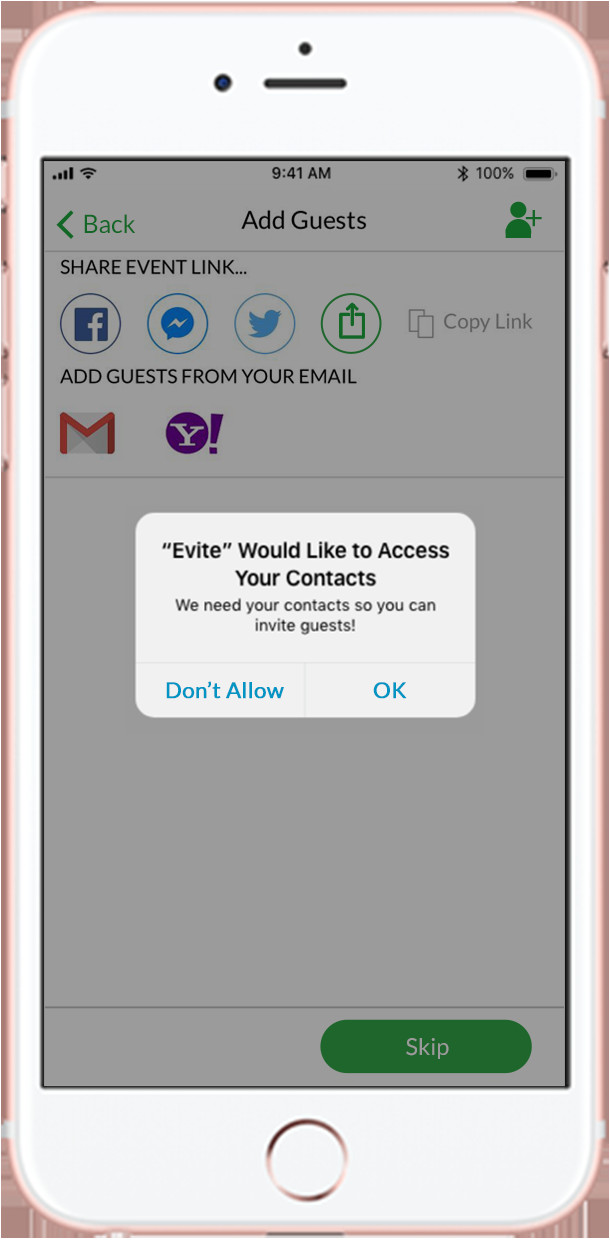Share event link on Twitter
The image size is (610, 1240).
[x=265, y=323]
